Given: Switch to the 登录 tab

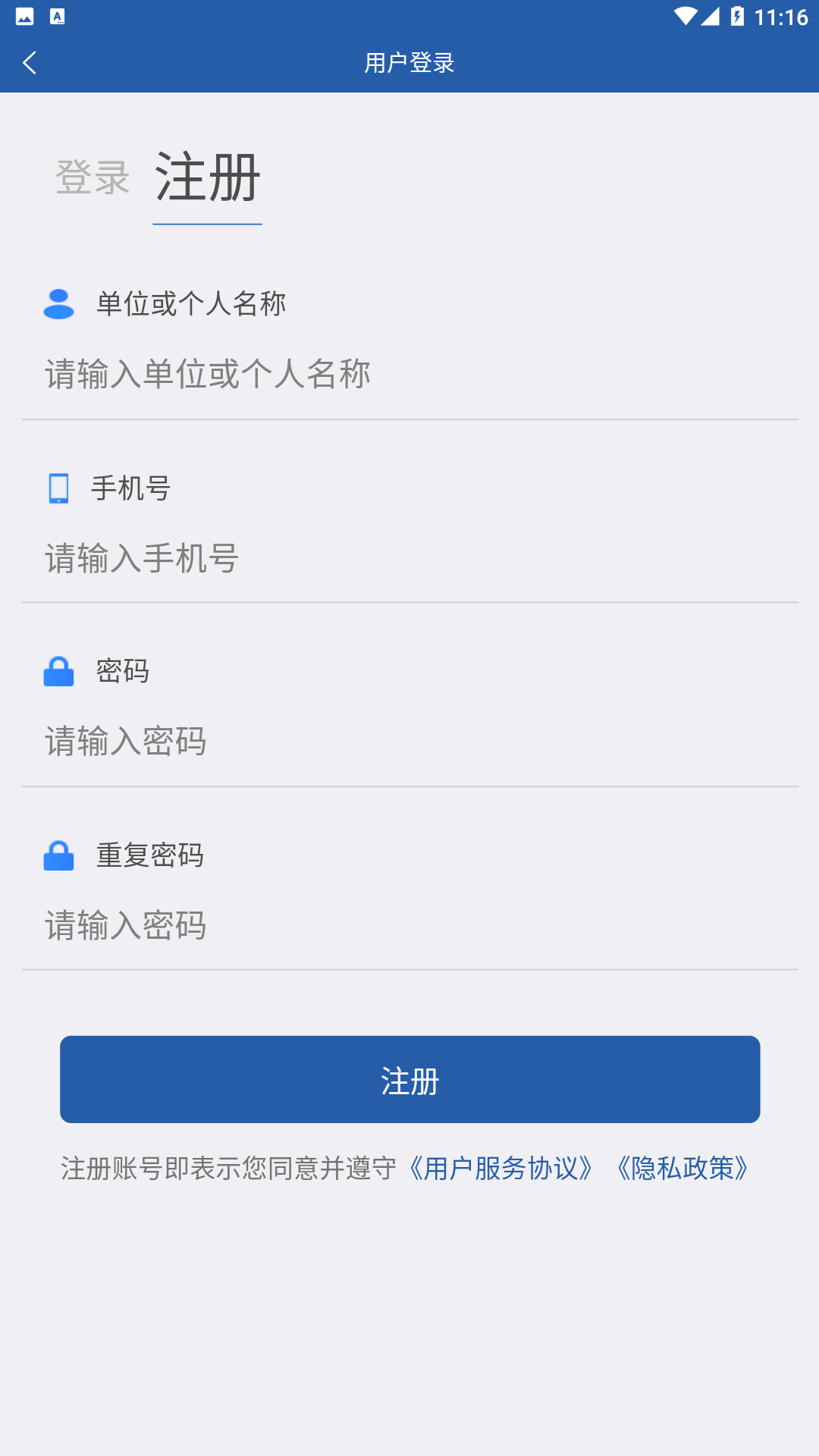Looking at the screenshot, I should click(x=92, y=178).
